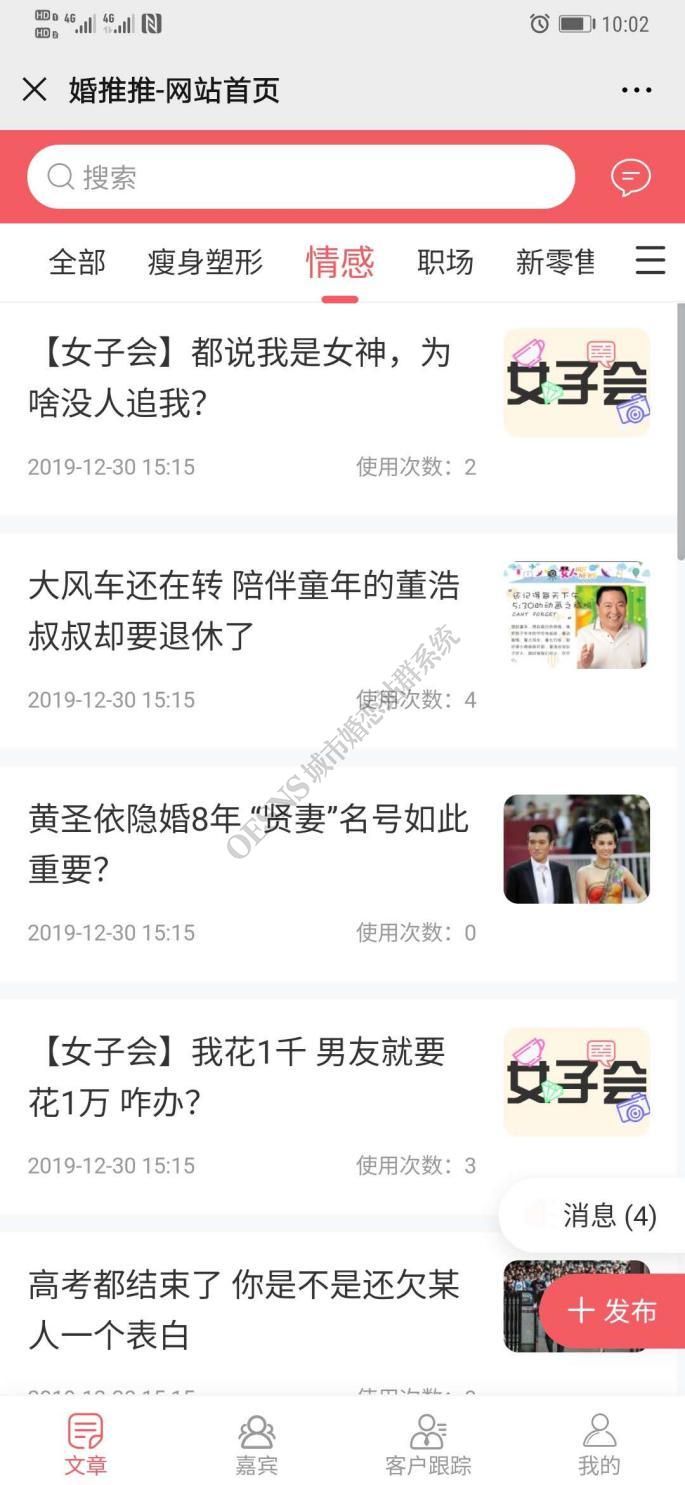
Task: Tap the 搜索 search box
Action: [300, 177]
